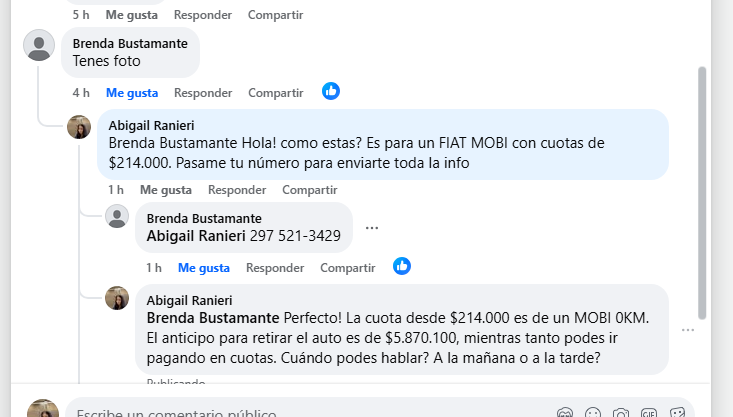The height and width of the screenshot is (417, 733).
Task: Open the sticker picker in comment box
Action: pyautogui.click(x=677, y=413)
